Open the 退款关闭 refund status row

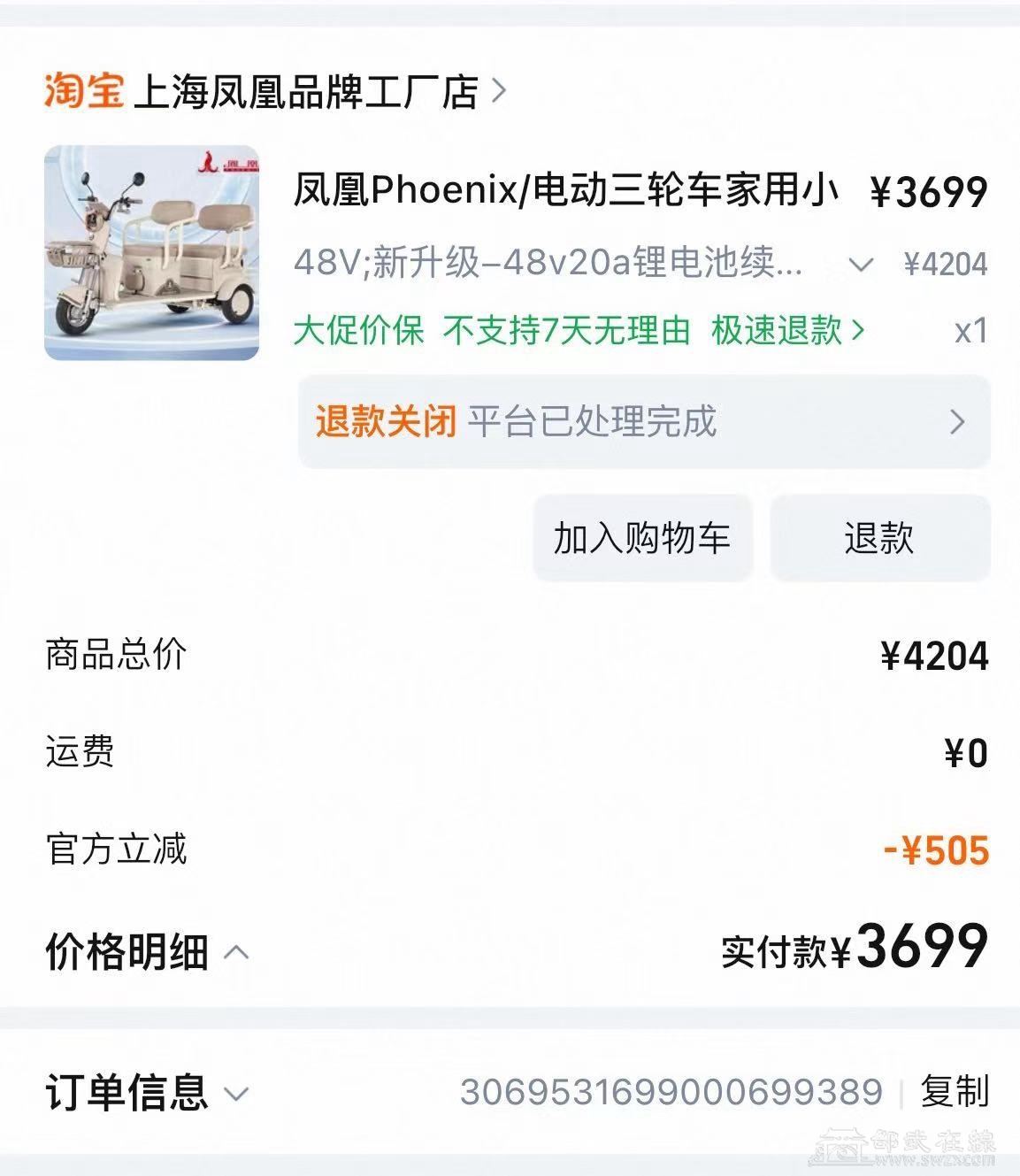click(x=643, y=422)
